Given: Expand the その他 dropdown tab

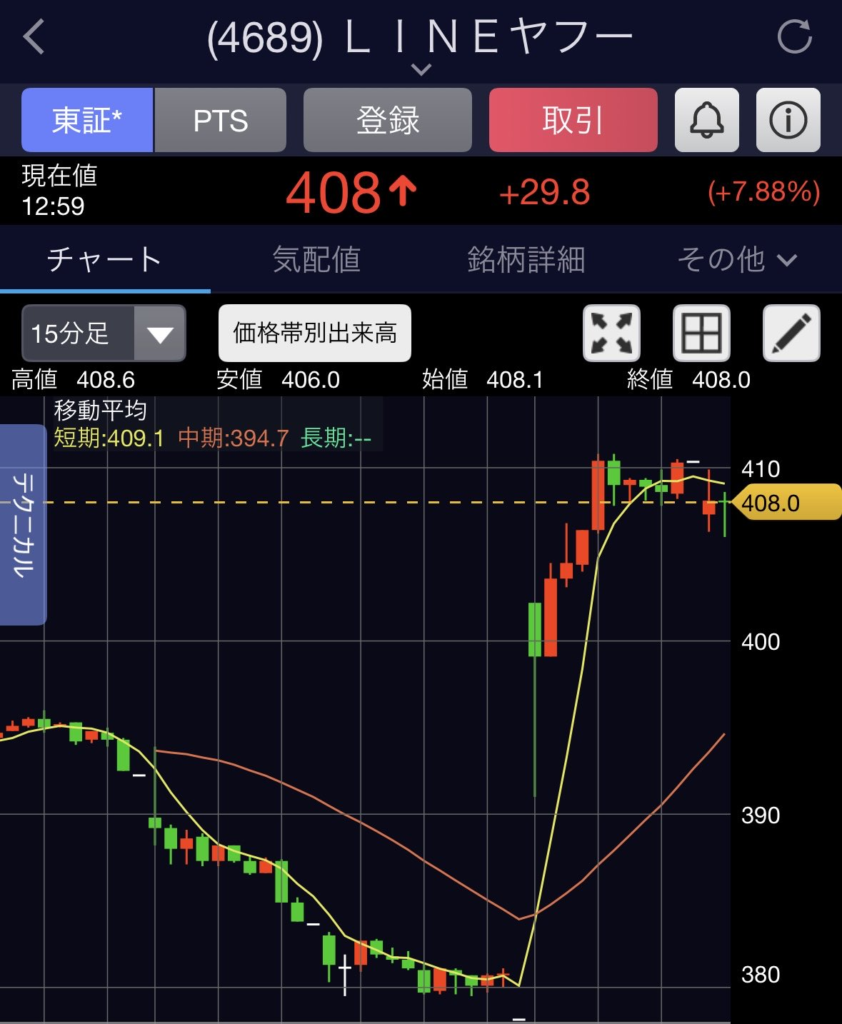Looking at the screenshot, I should [737, 260].
